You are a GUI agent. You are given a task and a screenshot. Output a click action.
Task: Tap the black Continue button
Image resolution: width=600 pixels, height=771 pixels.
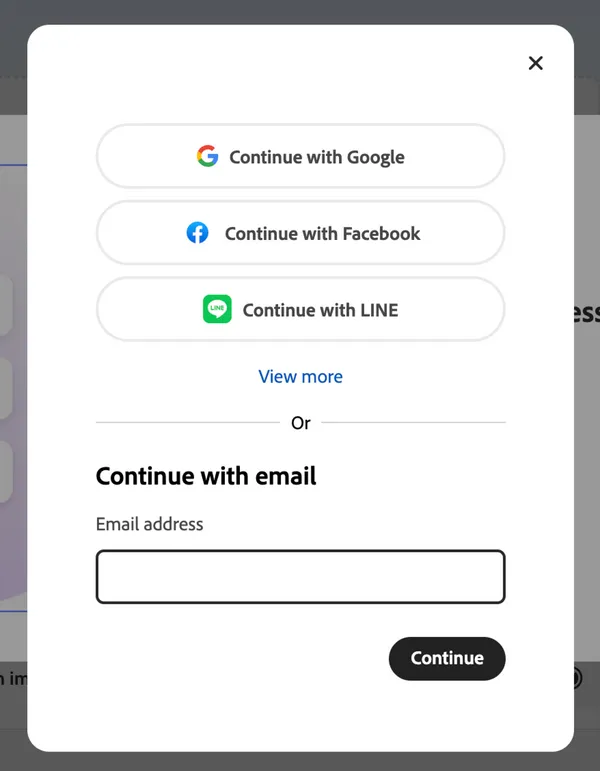447,658
